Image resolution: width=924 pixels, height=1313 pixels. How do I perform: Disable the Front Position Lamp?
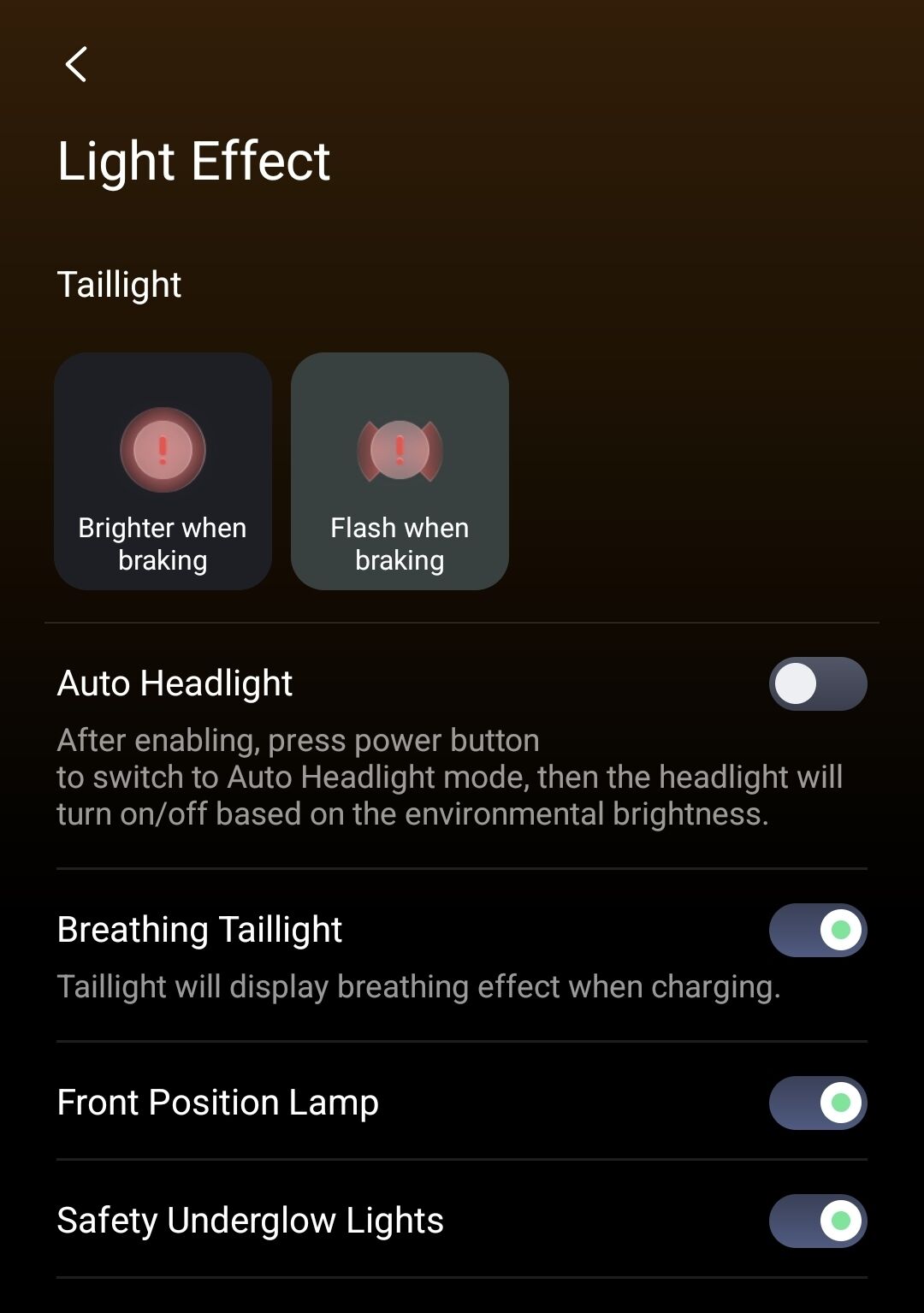817,1103
